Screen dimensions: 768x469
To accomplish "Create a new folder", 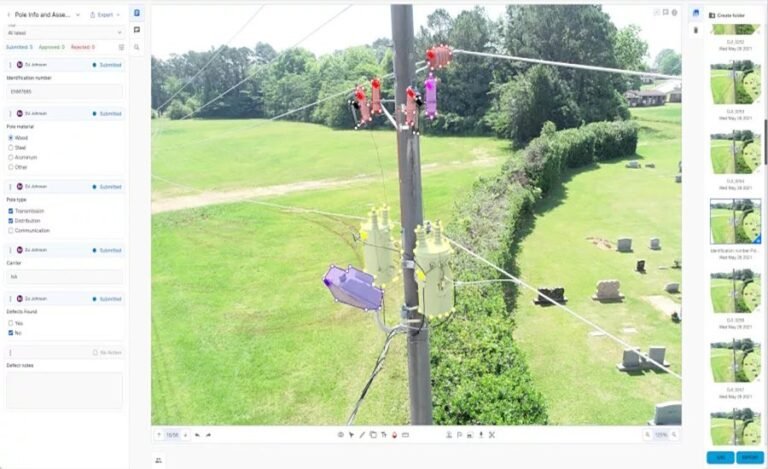I will tap(725, 15).
